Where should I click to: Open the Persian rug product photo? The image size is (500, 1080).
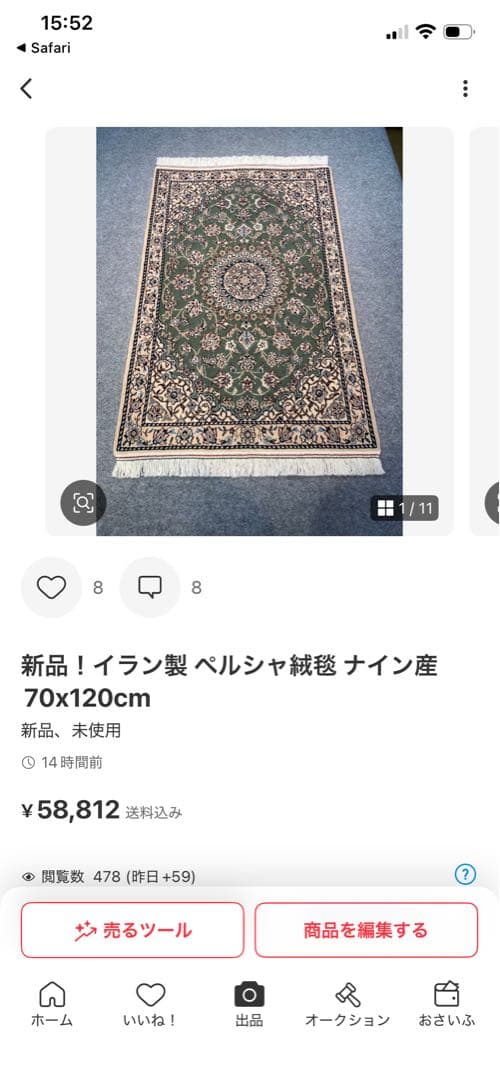point(249,331)
